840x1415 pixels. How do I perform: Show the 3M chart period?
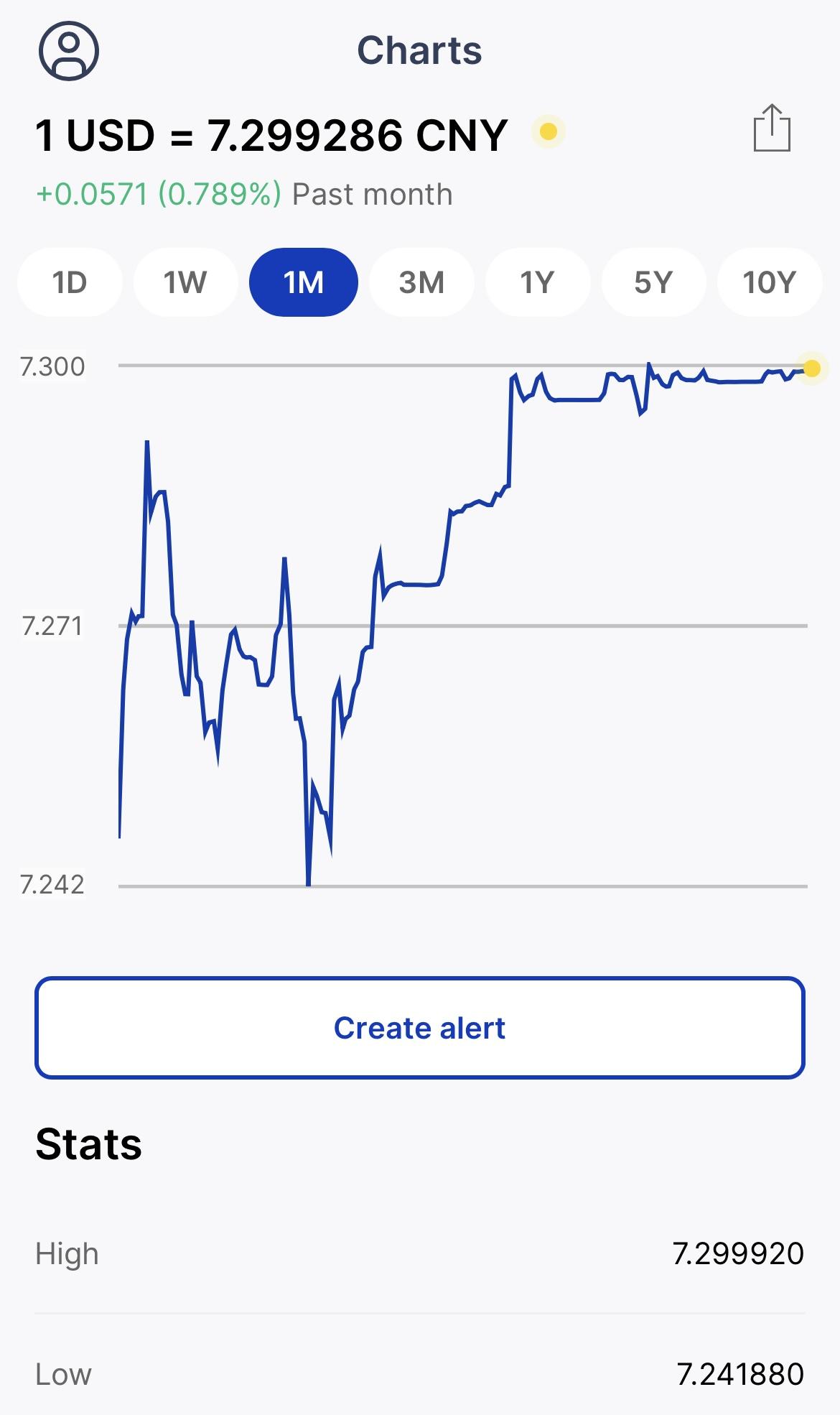coord(421,282)
